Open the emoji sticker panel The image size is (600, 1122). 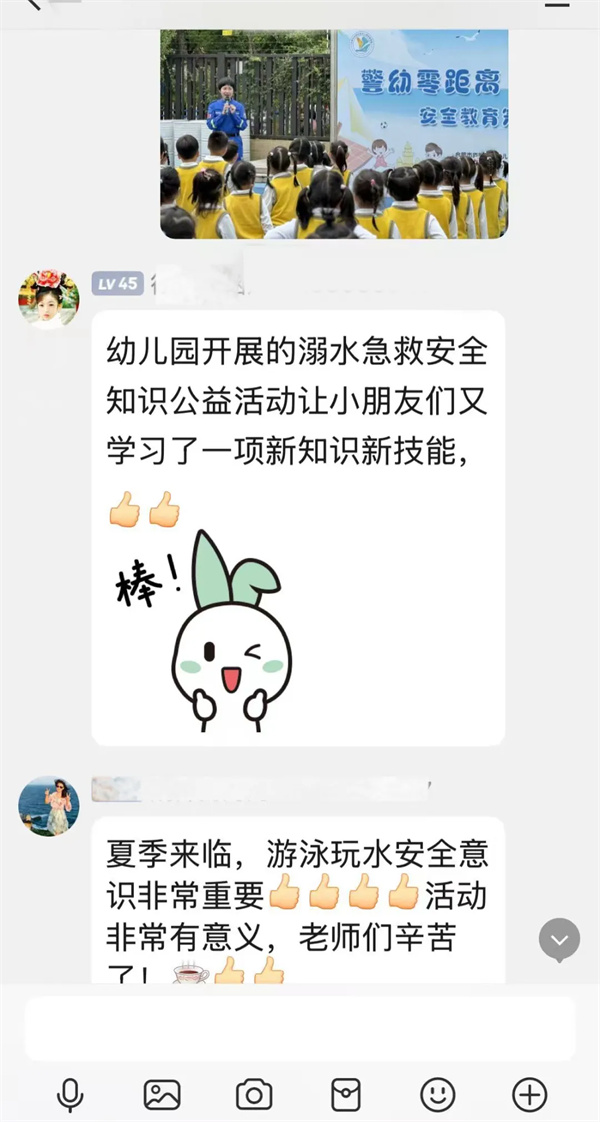coord(437,1095)
